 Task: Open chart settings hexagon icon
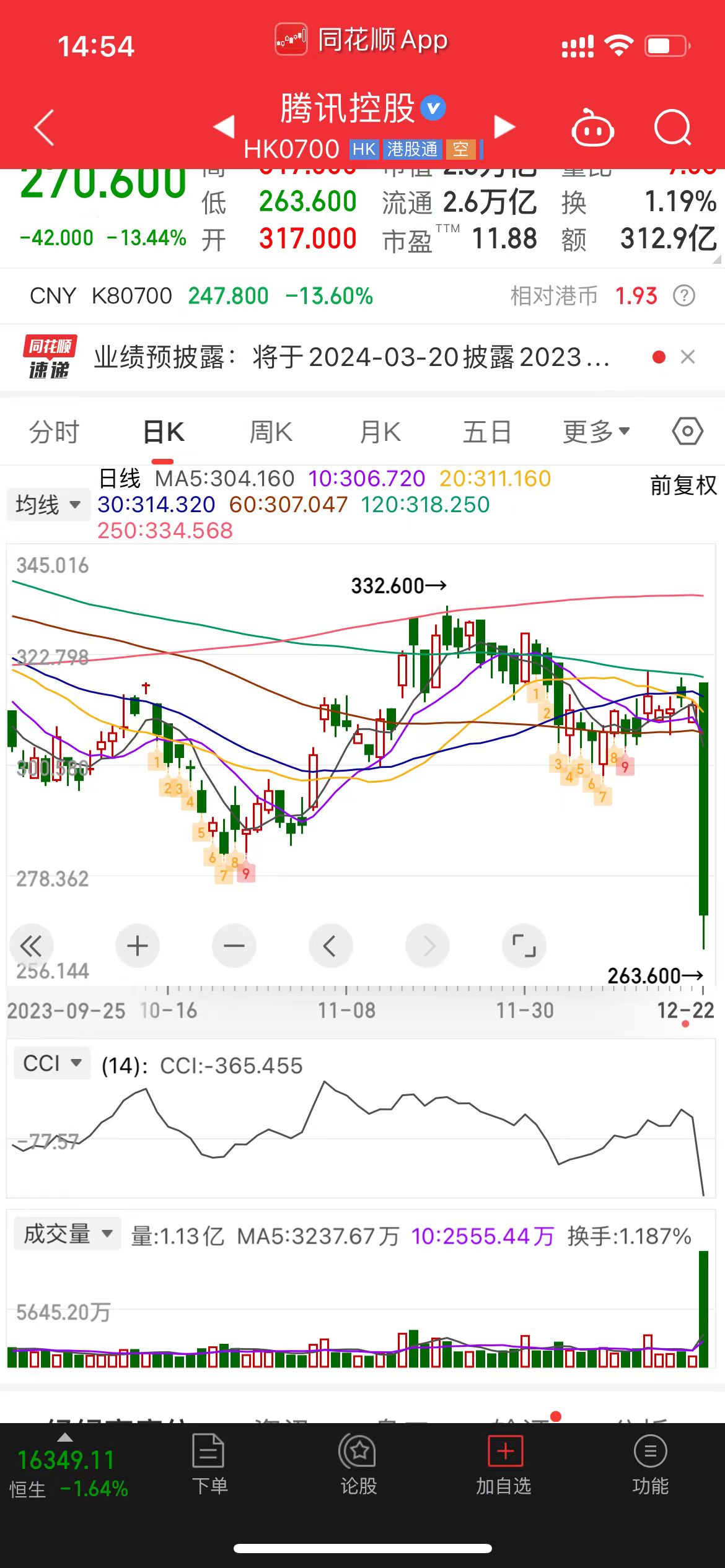pos(687,431)
